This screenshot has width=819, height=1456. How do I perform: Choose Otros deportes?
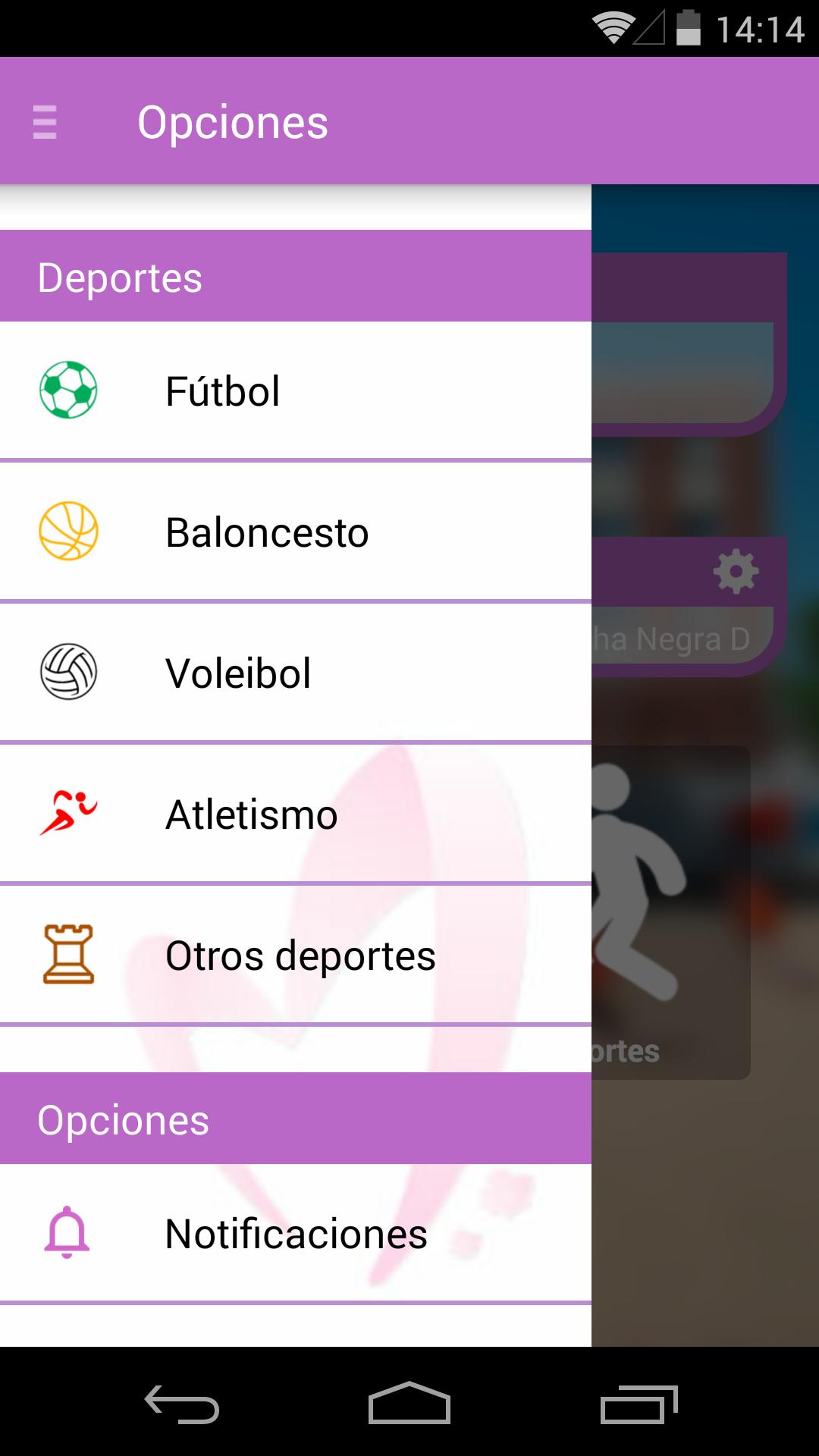[296, 955]
